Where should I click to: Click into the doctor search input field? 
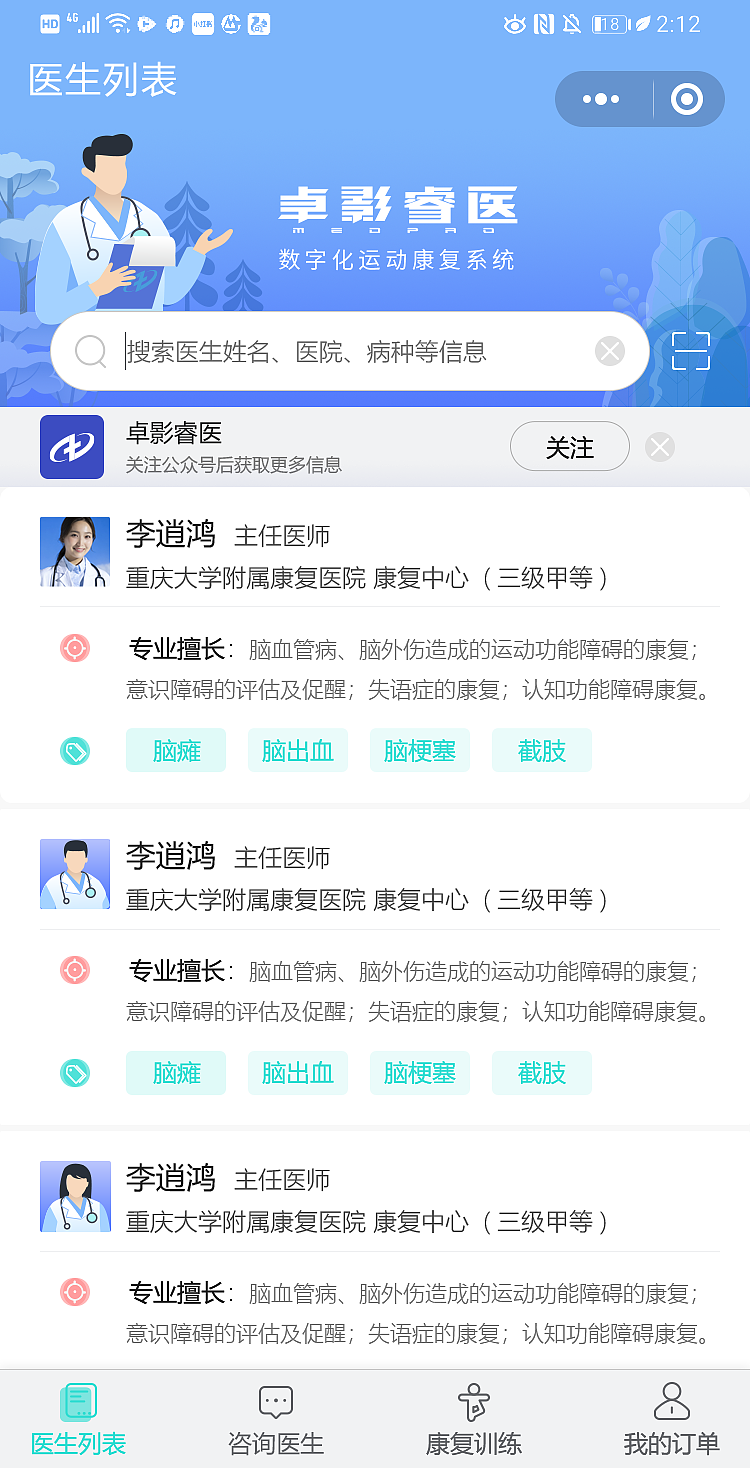point(350,351)
